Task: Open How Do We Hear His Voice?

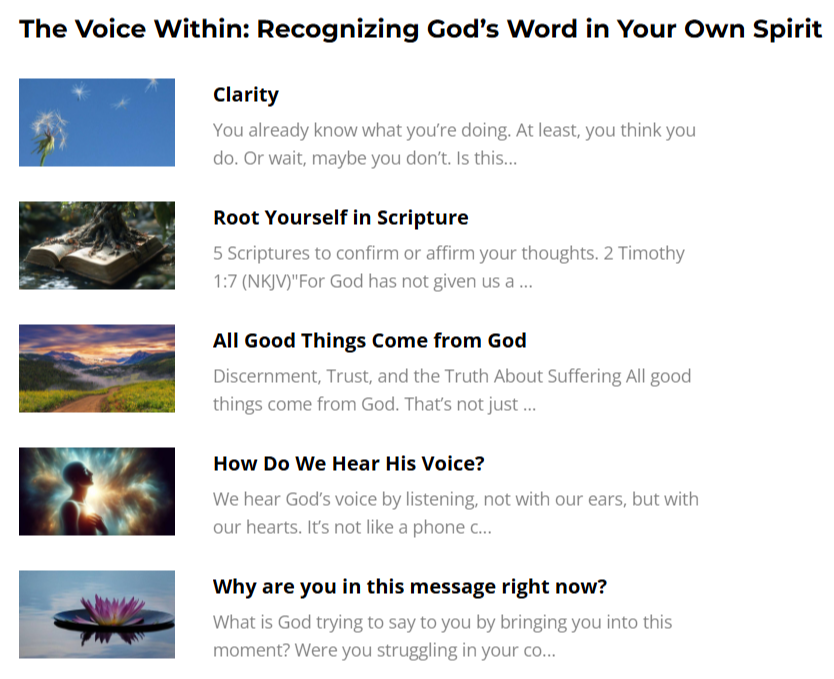Action: 348,464
